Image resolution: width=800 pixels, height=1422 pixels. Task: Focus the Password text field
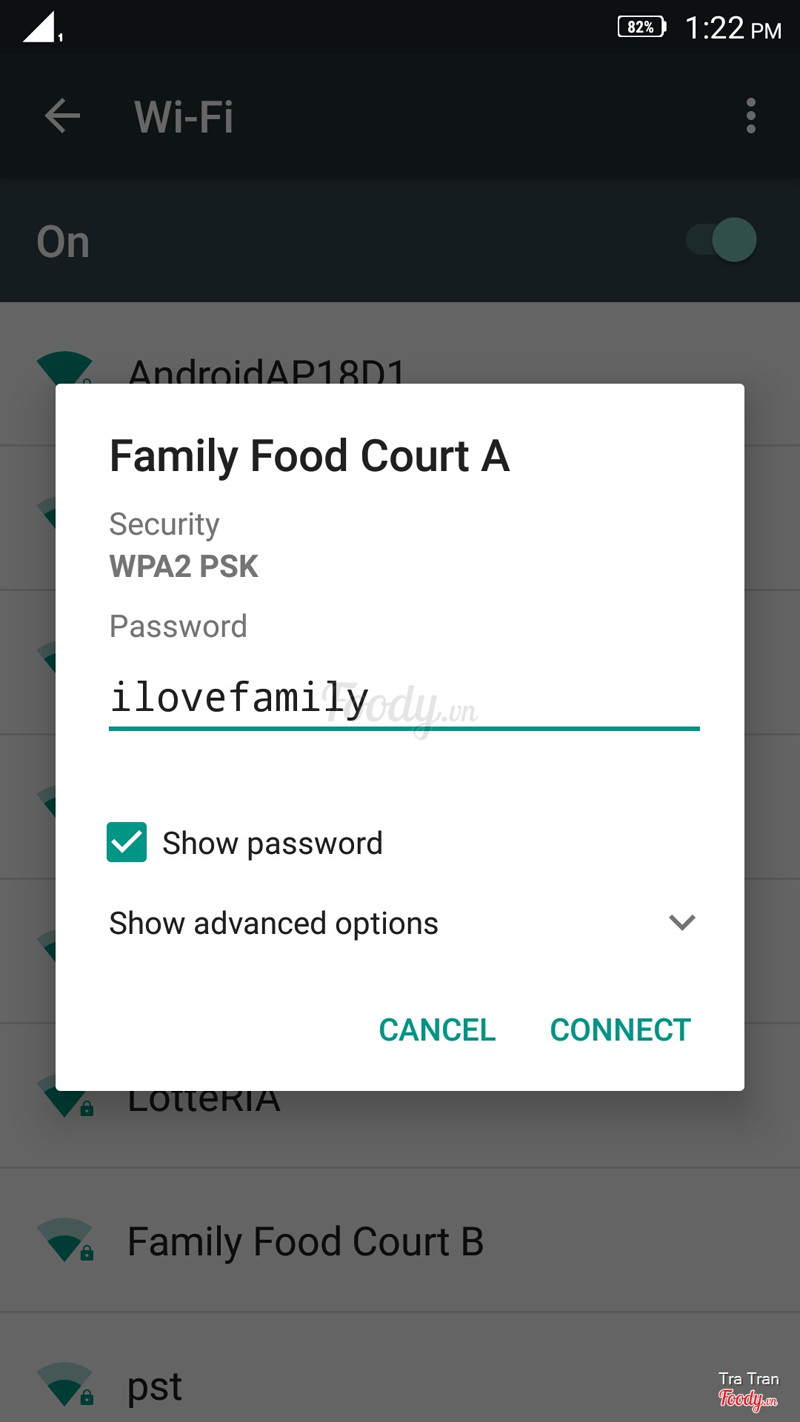403,698
